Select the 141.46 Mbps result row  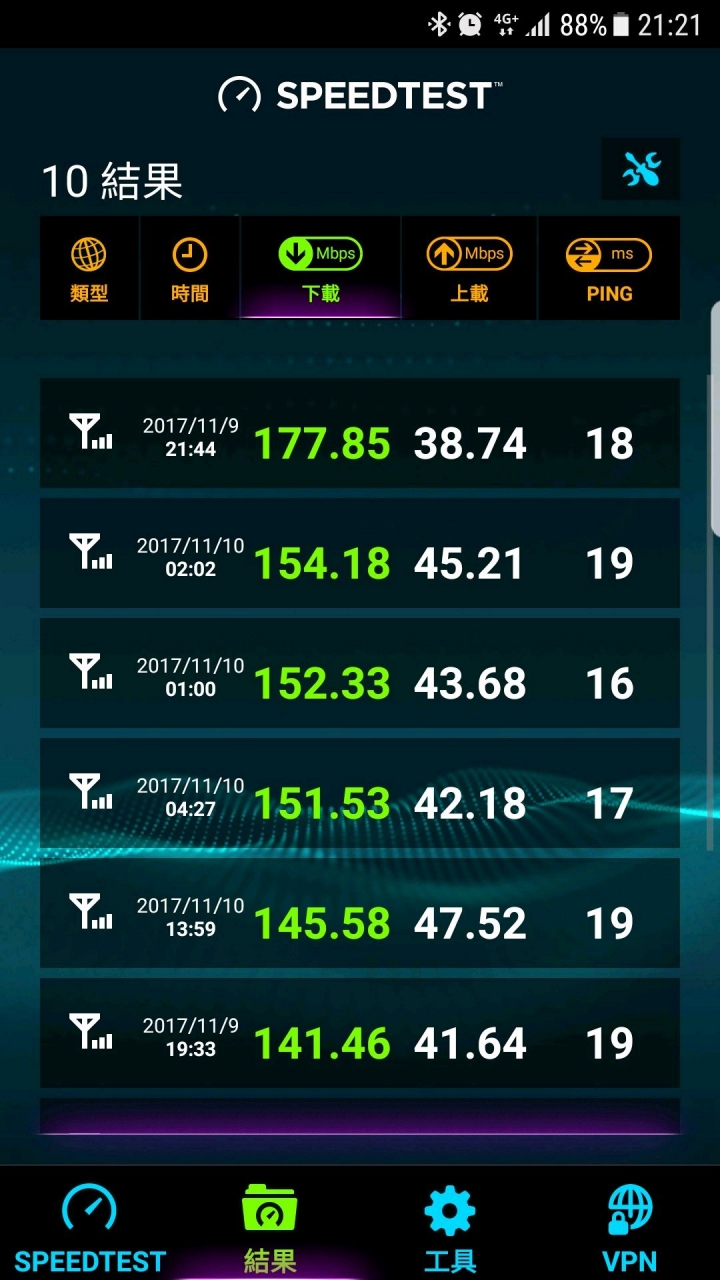(x=360, y=1033)
